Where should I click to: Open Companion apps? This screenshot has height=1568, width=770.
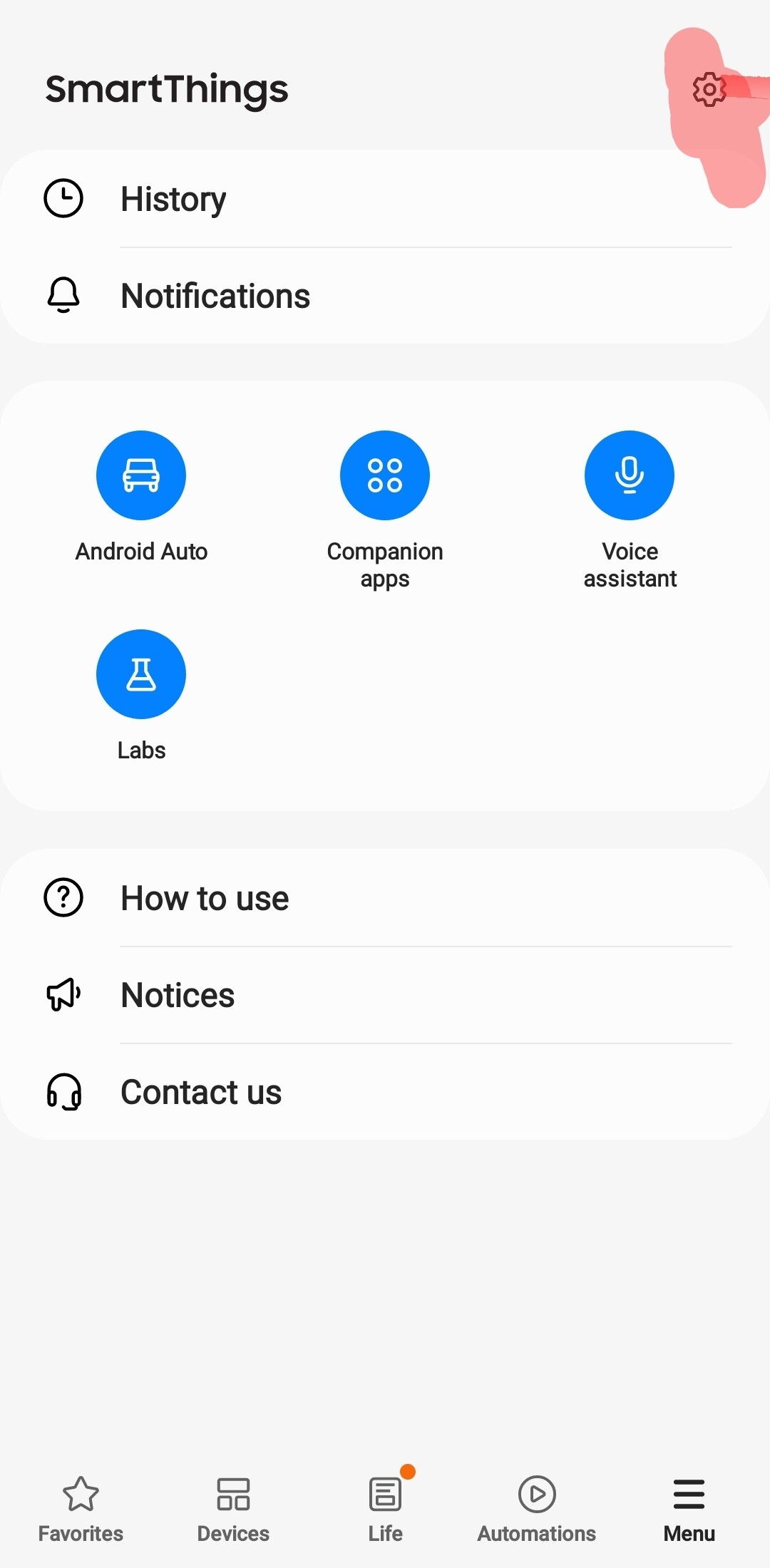point(385,475)
